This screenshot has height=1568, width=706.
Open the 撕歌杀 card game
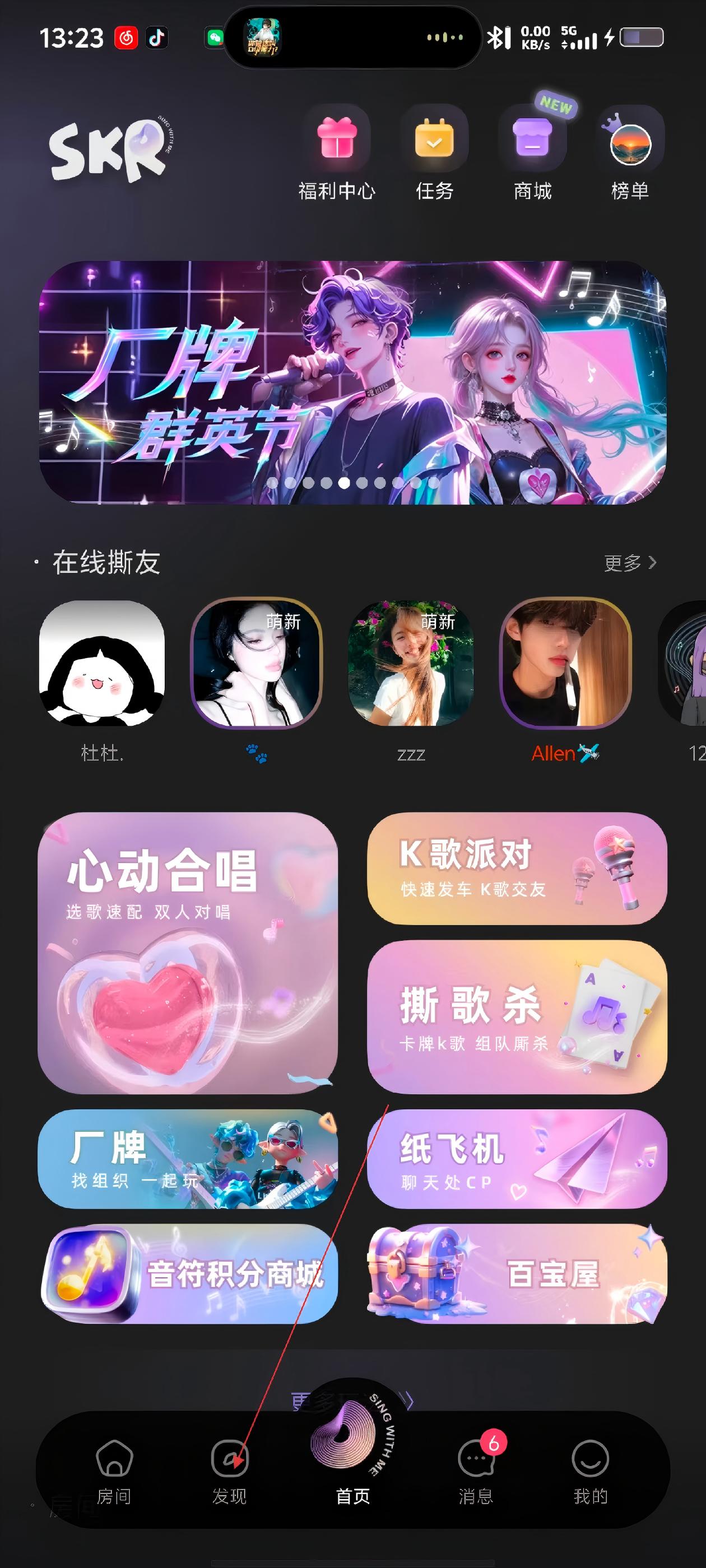pos(517,1016)
